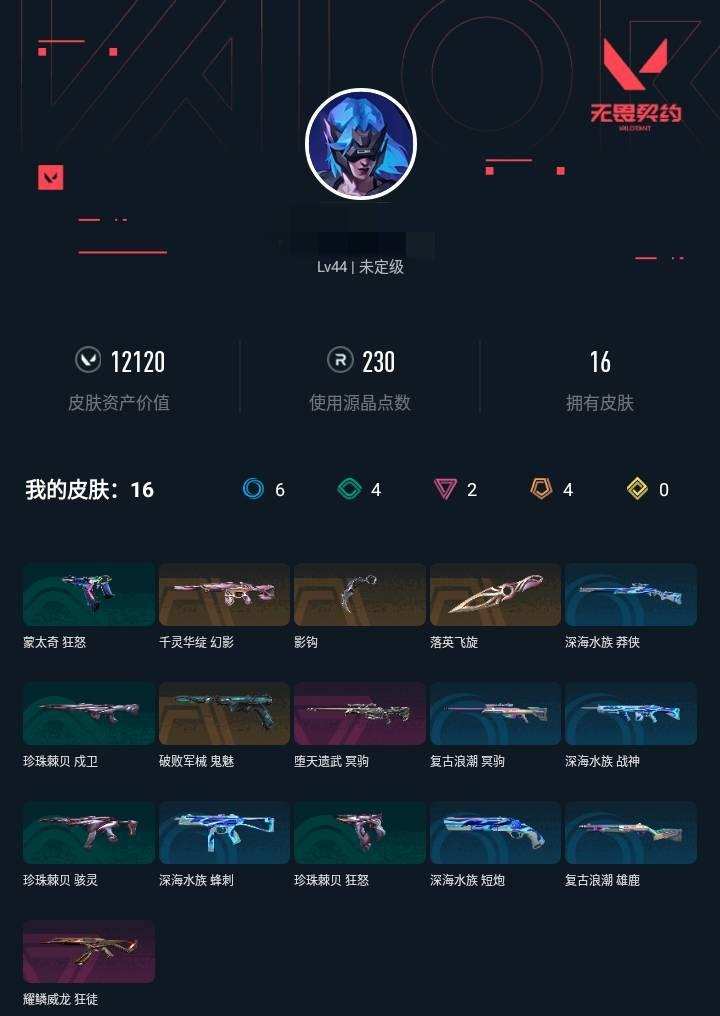Open the player avatar portrait
Viewport: 720px width, 1016px height.
coord(360,143)
